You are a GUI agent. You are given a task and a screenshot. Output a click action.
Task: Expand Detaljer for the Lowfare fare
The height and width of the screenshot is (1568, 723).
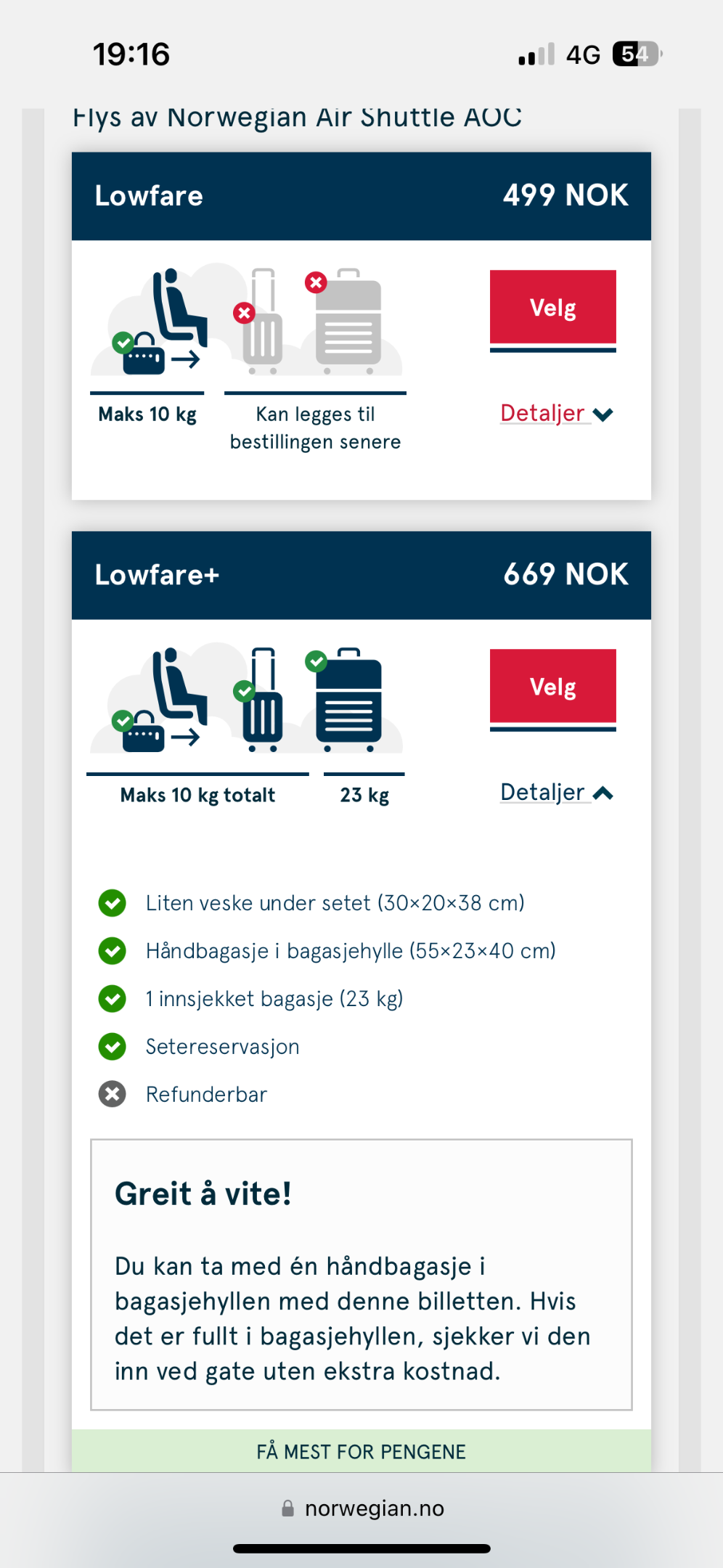pos(557,413)
